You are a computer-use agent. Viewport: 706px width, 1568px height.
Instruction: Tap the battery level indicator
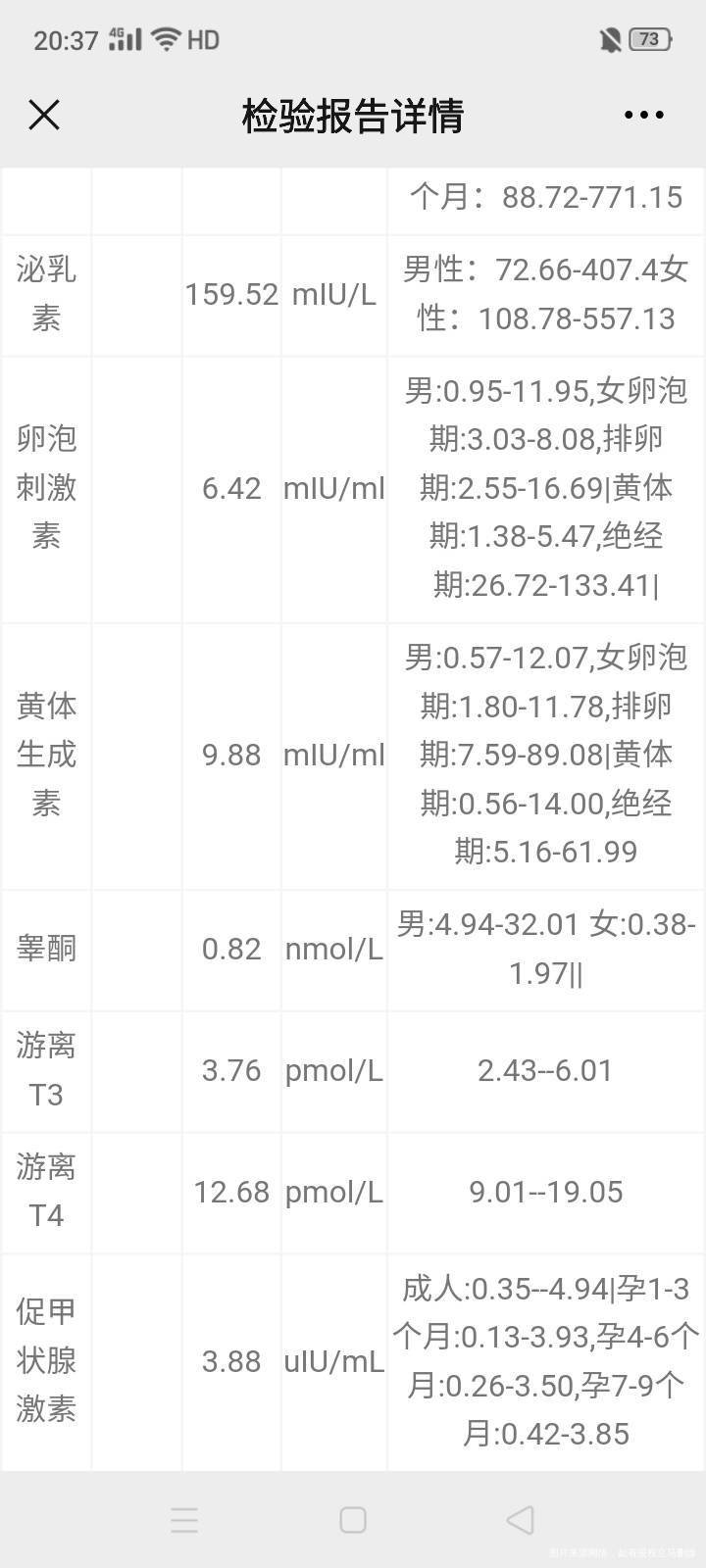point(649,39)
